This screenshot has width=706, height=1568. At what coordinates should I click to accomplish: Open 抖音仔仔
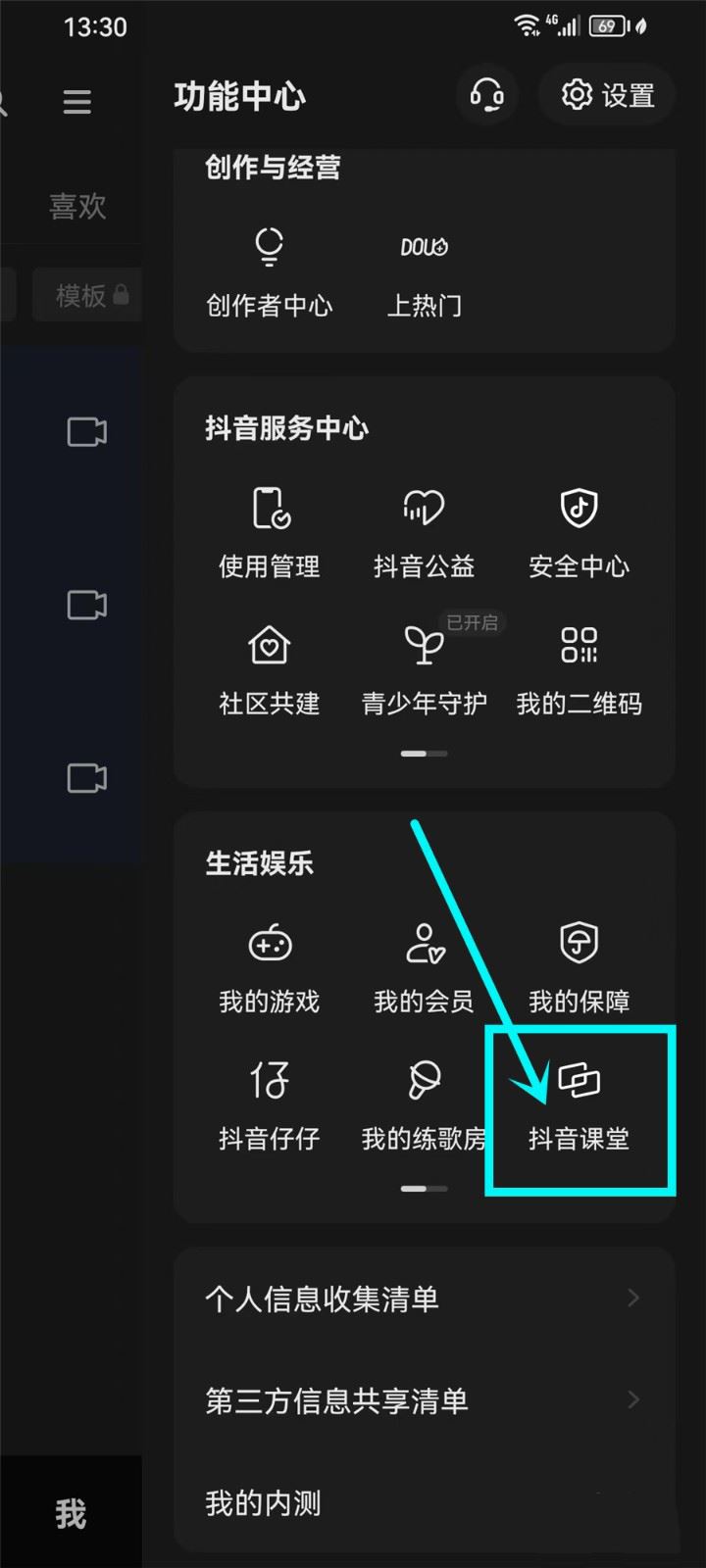coord(269,1104)
